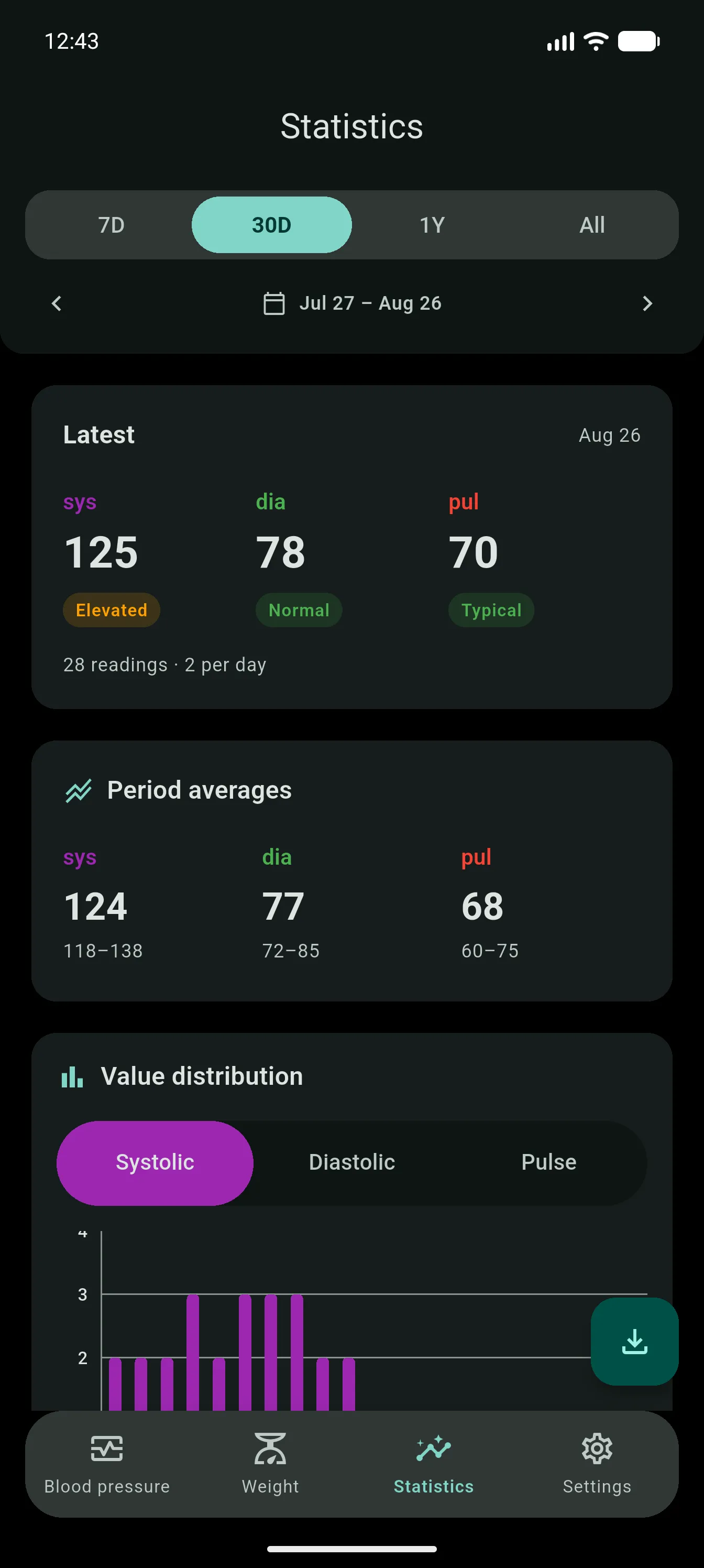
Task: Switch to the 1Y range
Action: click(x=432, y=225)
